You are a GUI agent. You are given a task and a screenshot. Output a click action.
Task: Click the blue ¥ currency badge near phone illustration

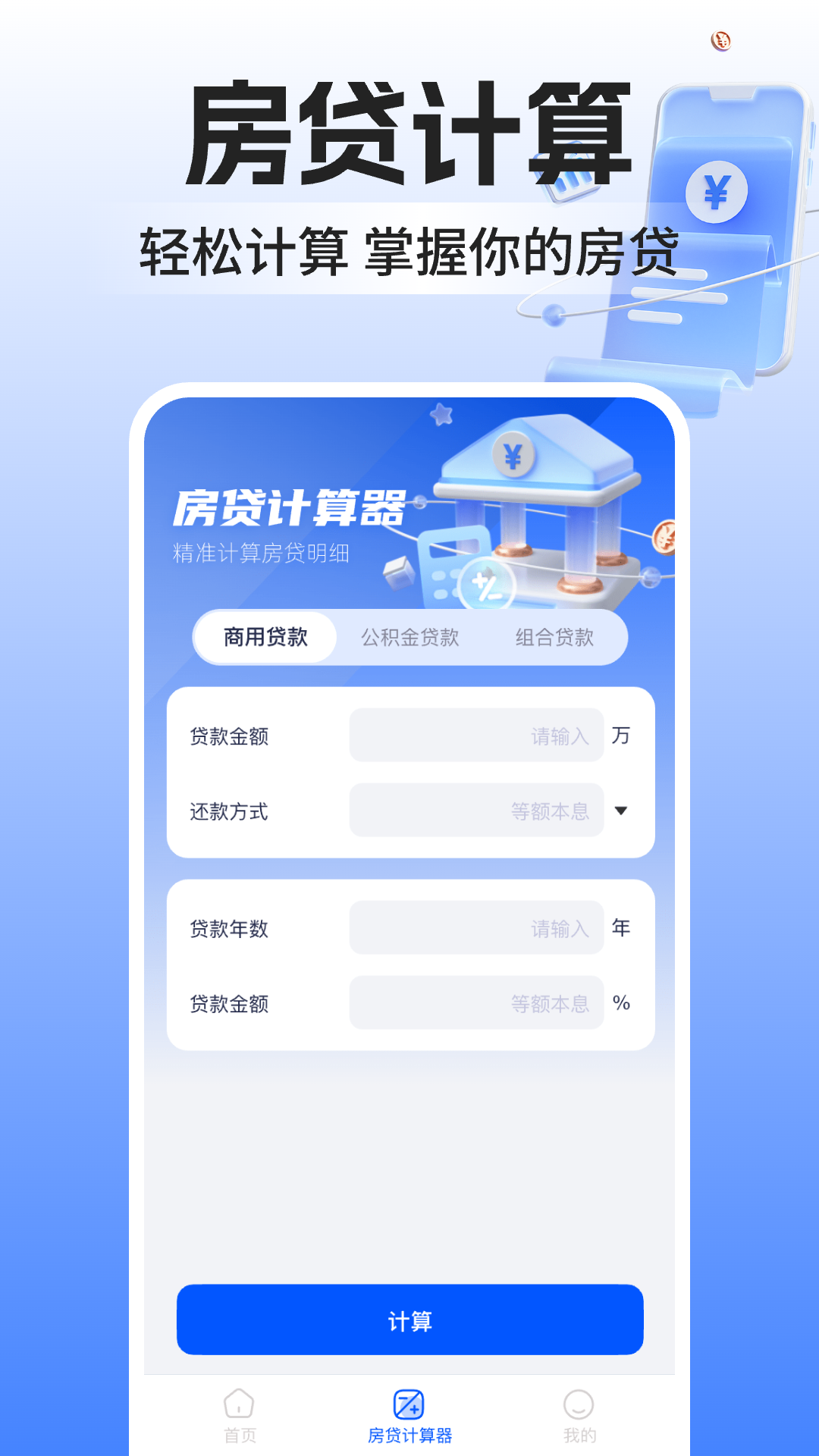click(x=716, y=192)
